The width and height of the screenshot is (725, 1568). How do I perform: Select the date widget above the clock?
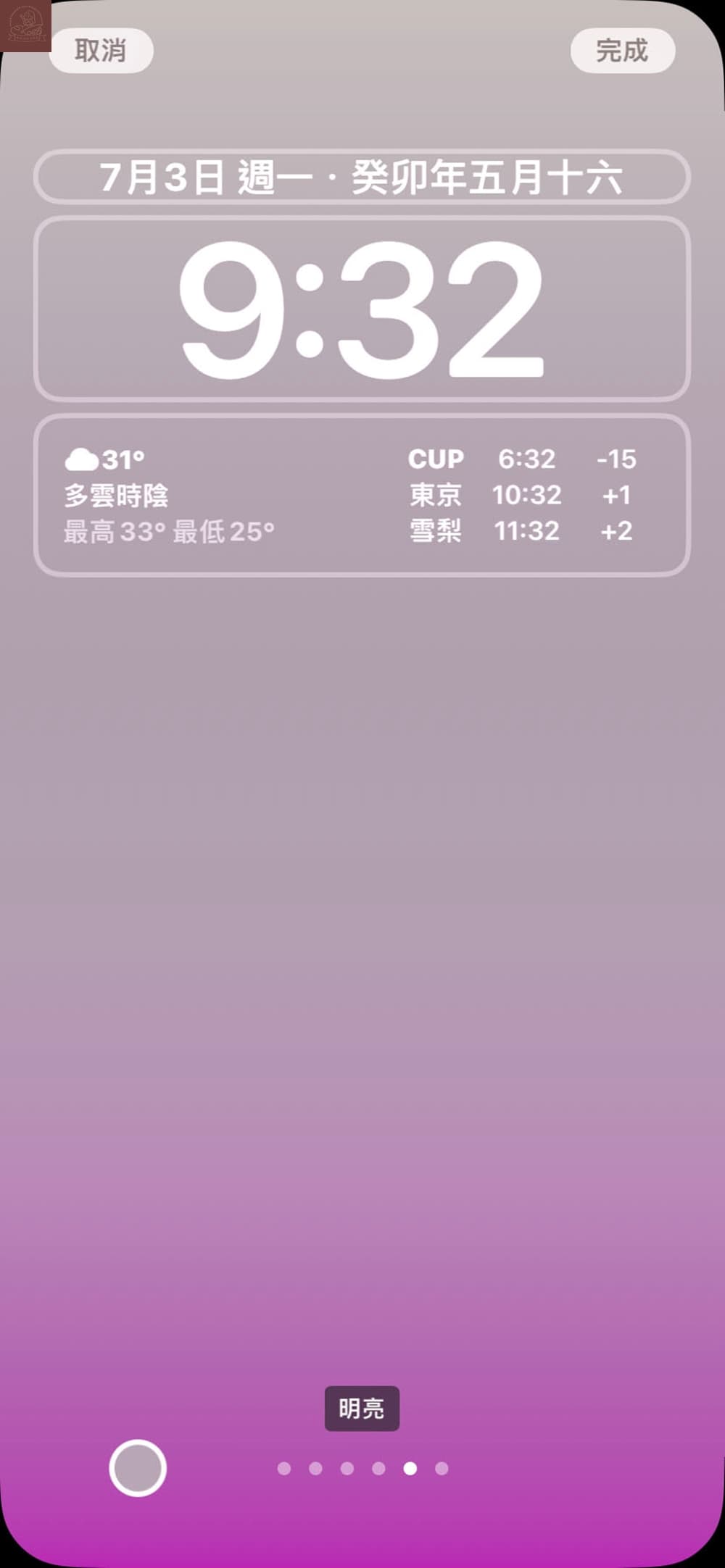click(362, 175)
